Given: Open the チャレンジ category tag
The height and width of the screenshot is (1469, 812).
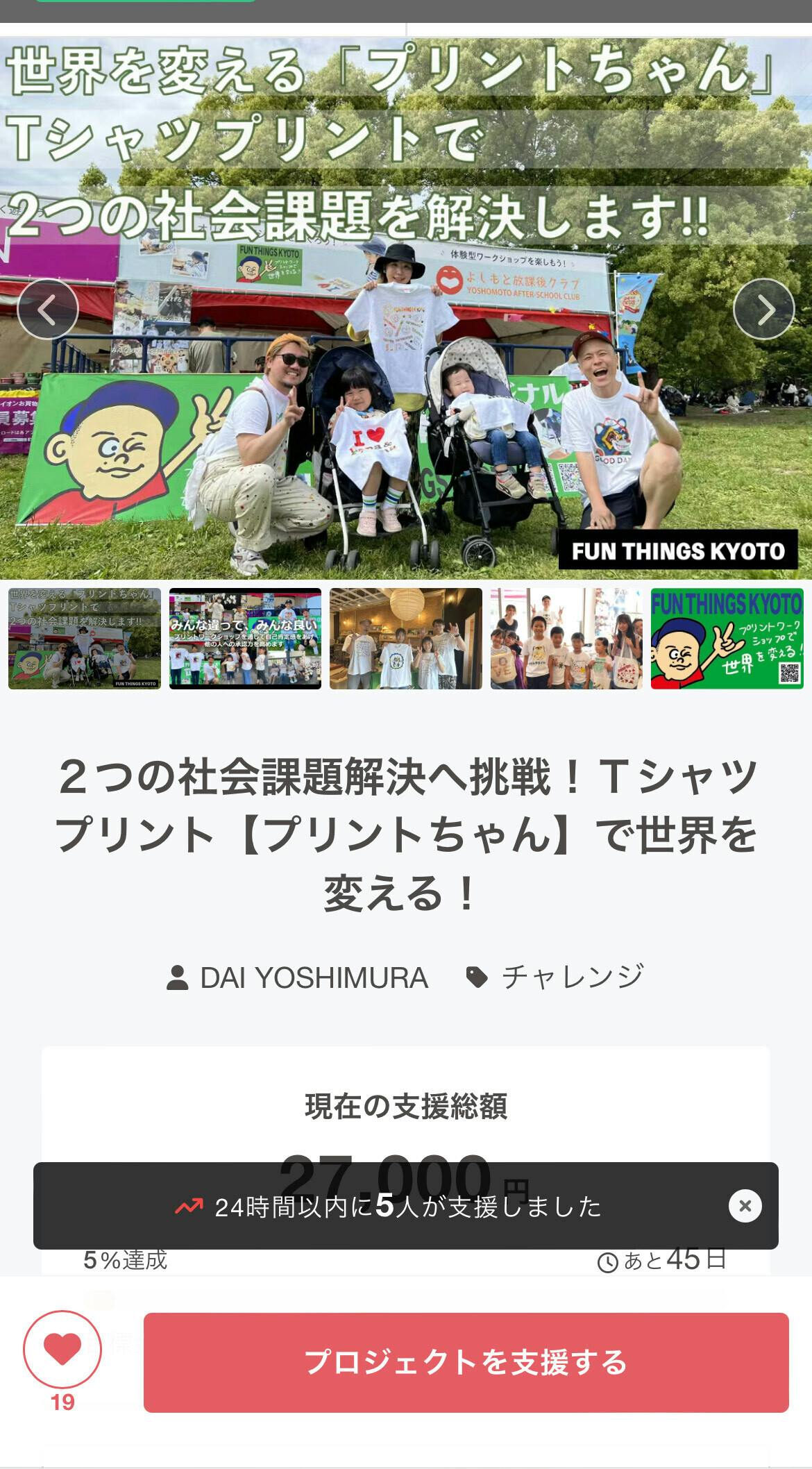Looking at the screenshot, I should (x=555, y=977).
